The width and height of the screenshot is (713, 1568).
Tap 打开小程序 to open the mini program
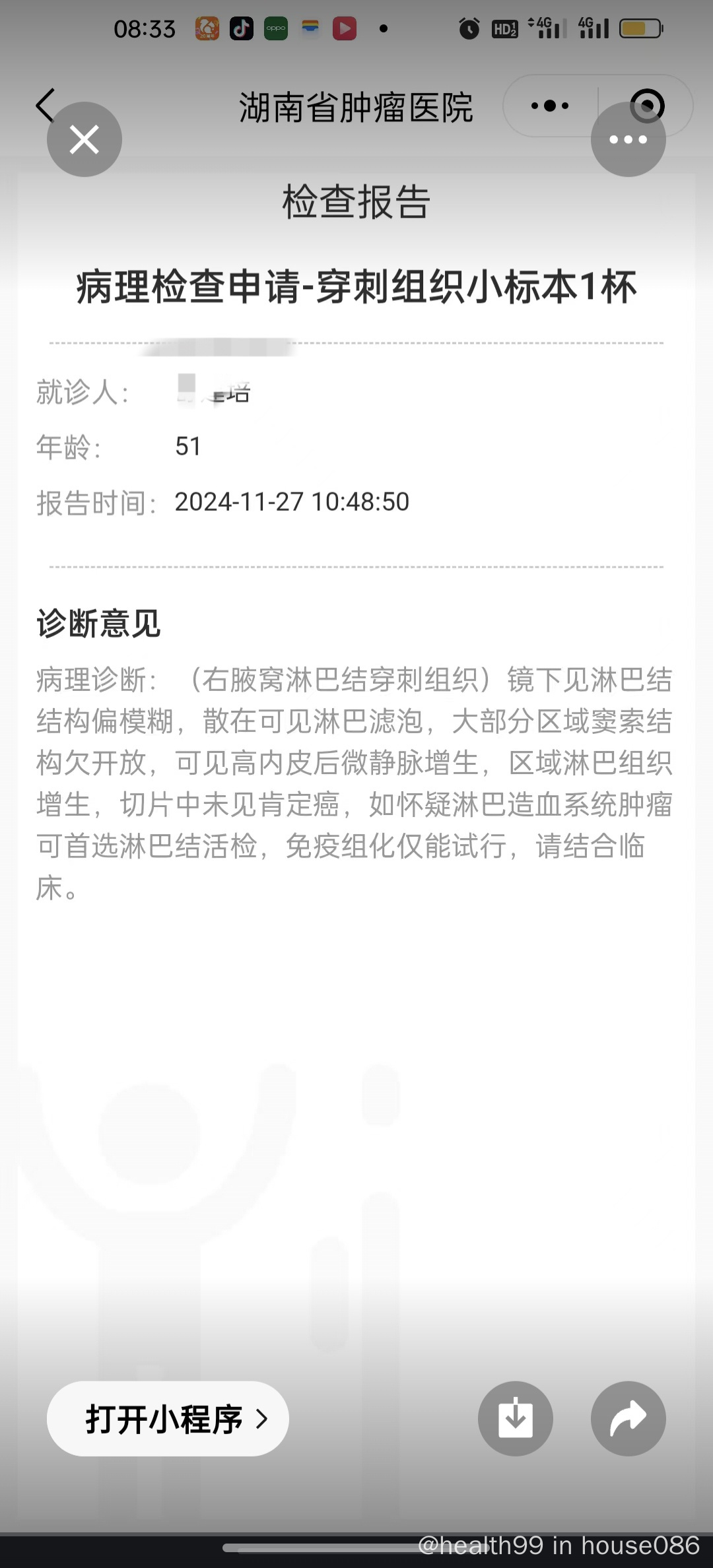click(168, 1419)
